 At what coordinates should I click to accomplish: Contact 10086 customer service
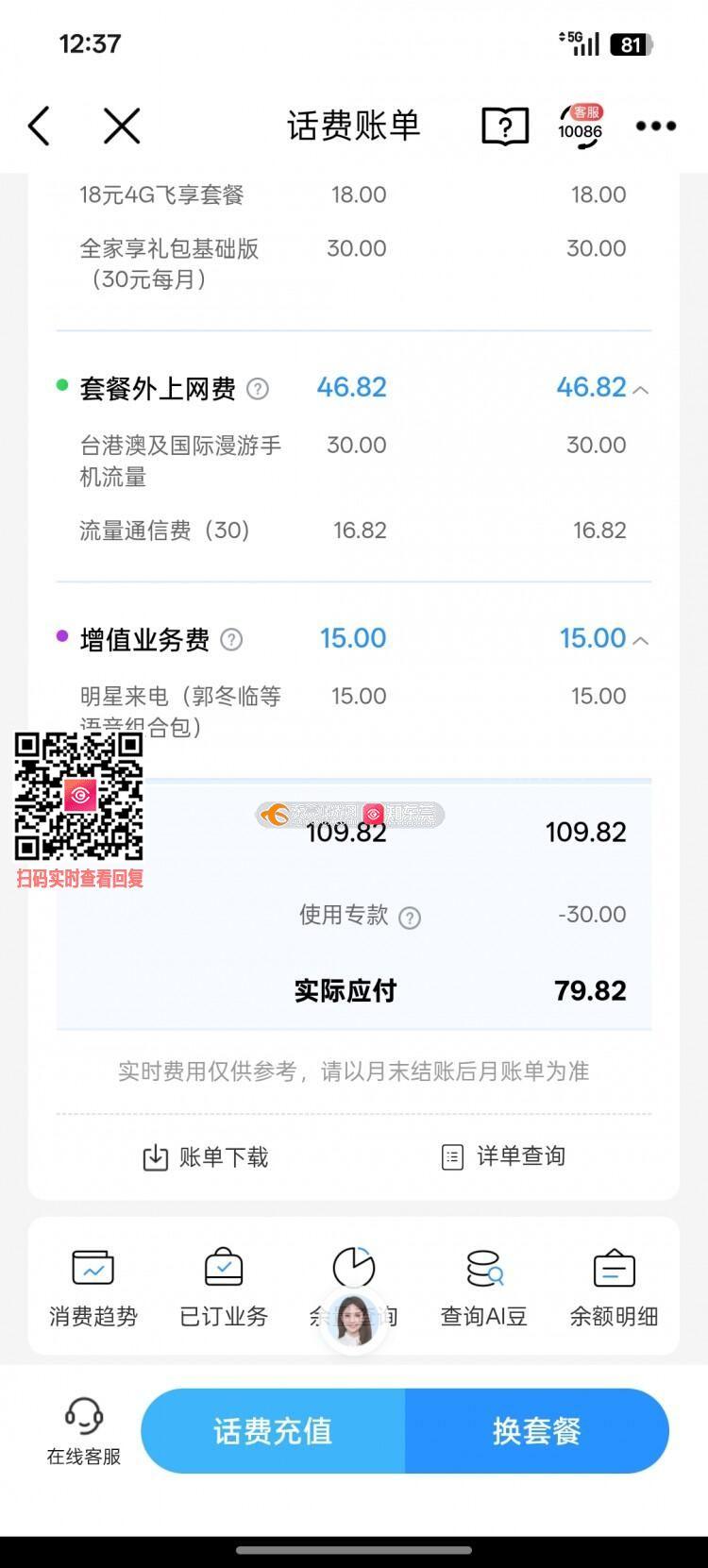coord(581,126)
